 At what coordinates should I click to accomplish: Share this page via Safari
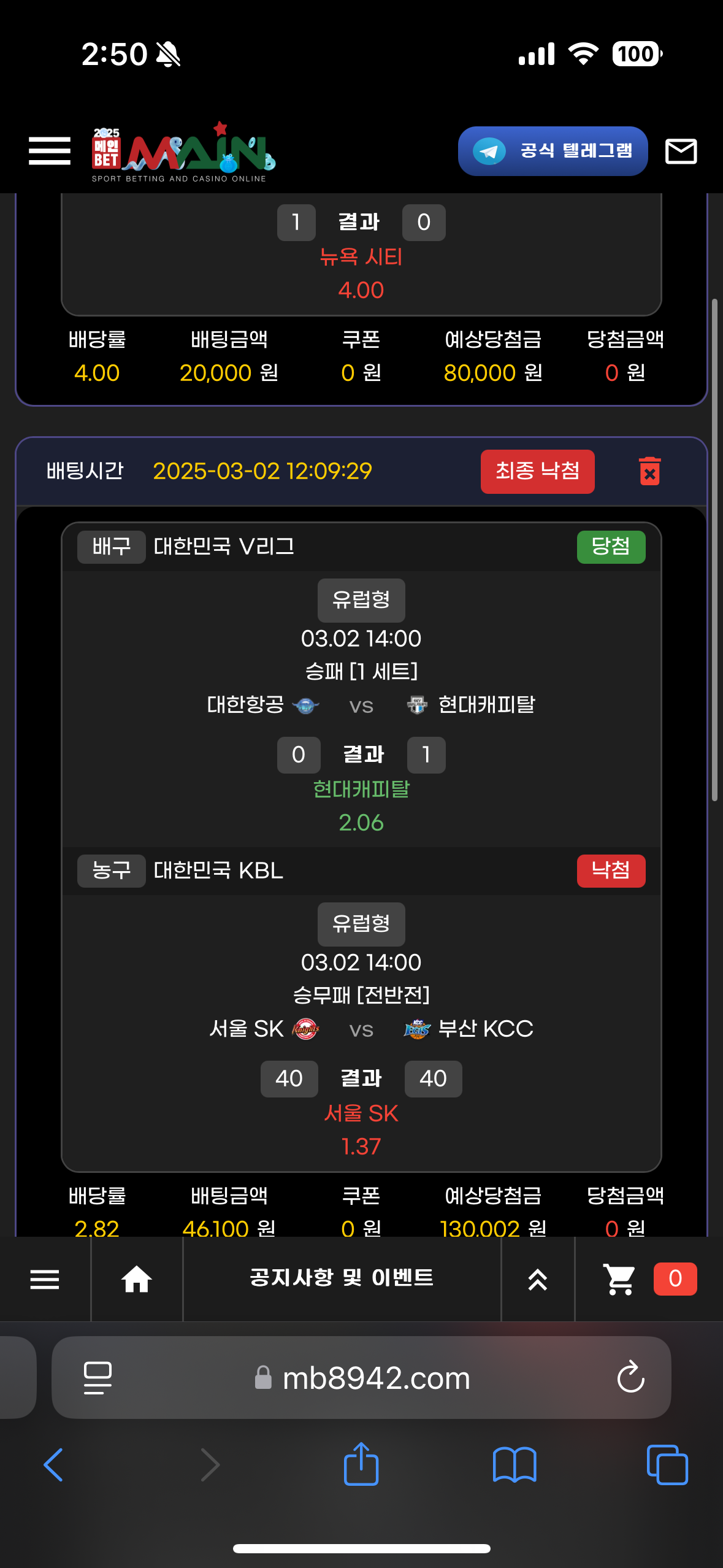pos(361,1464)
